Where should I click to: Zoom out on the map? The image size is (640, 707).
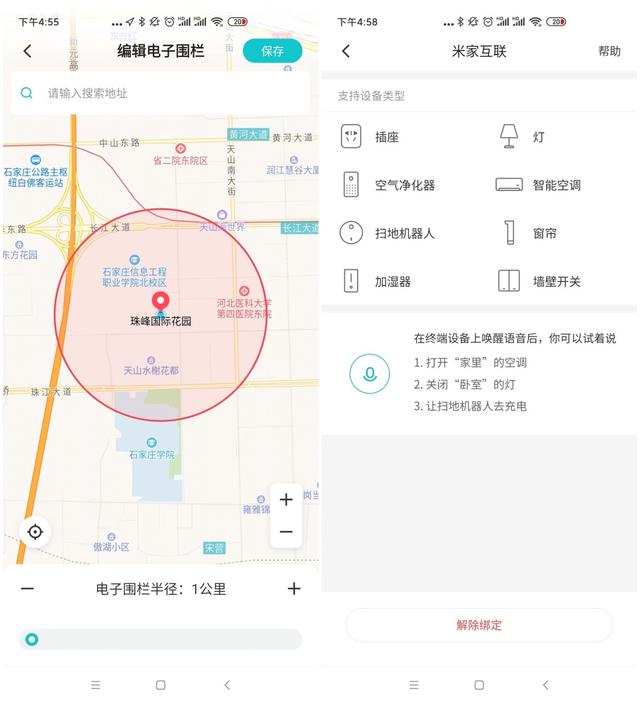click(286, 532)
